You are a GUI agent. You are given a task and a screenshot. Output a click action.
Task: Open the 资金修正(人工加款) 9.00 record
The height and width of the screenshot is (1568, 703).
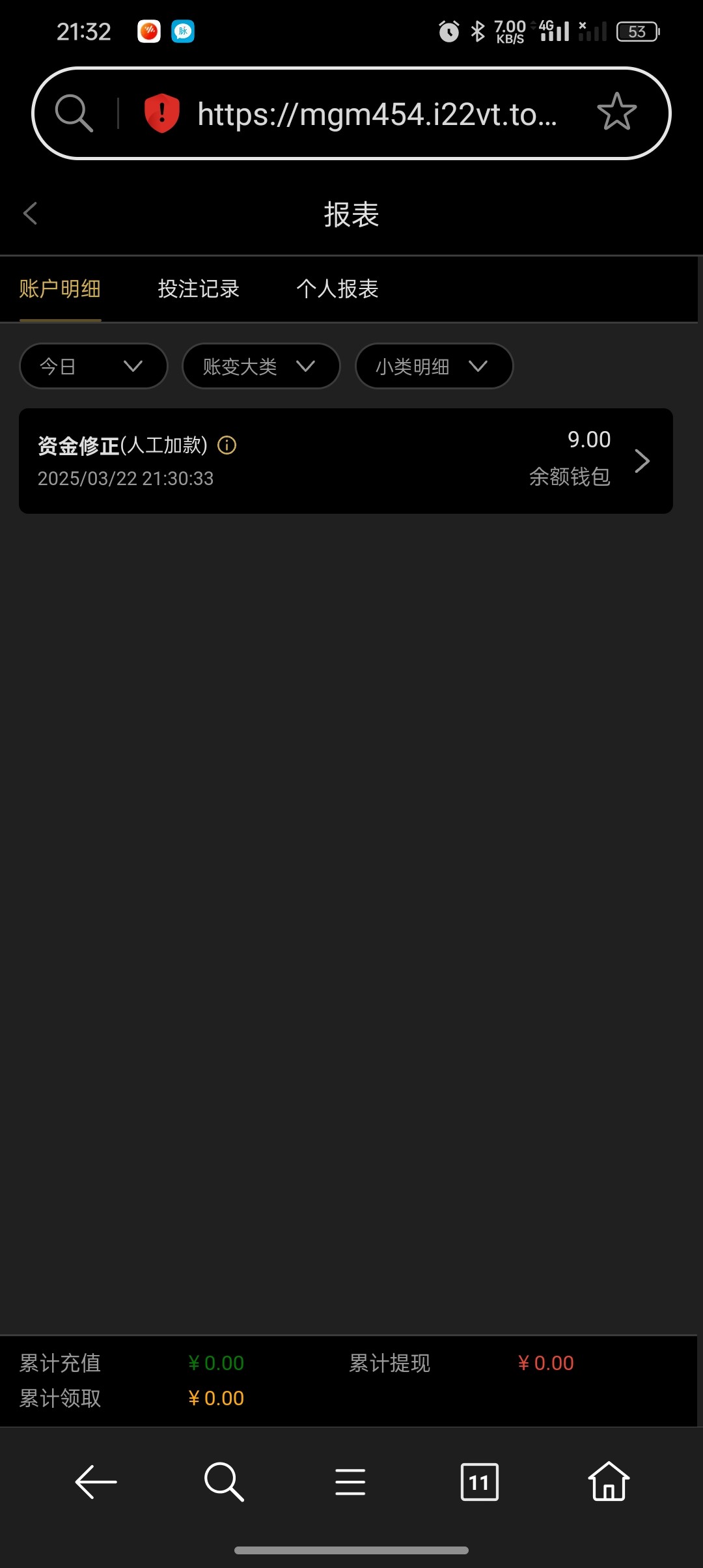tap(345, 461)
